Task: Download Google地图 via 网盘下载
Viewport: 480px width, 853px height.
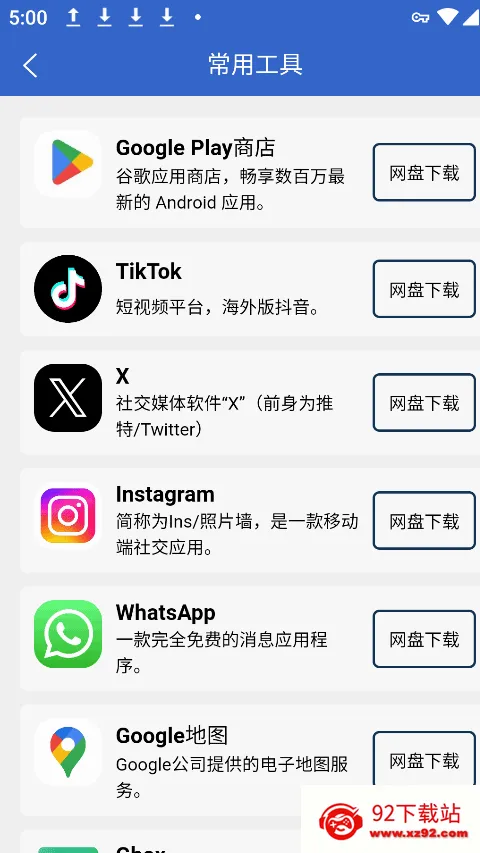Action: (424, 759)
